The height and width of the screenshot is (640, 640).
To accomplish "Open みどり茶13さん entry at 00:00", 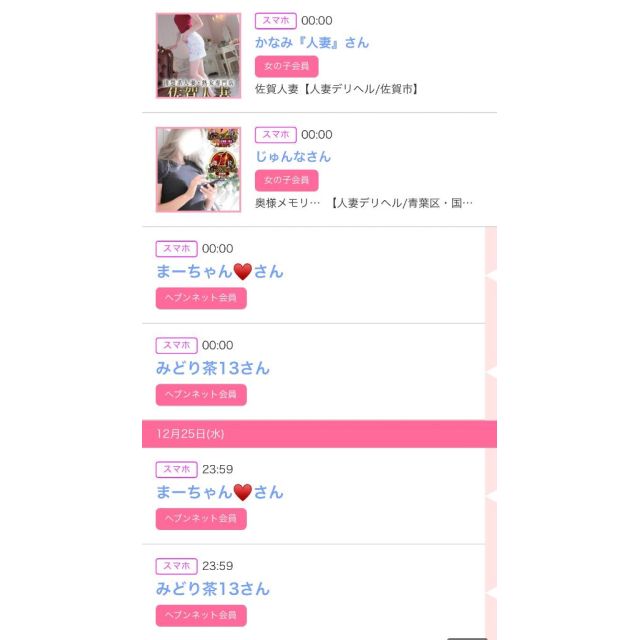I will 212,368.
